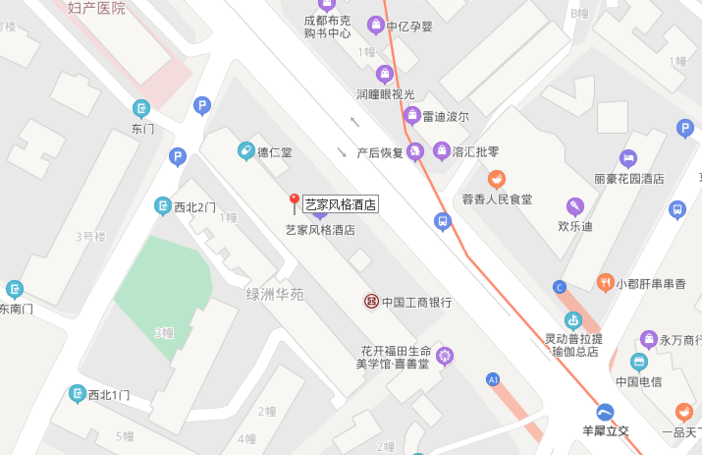Tap the 润瞳眼视光 shop marker
The height and width of the screenshot is (455, 702).
385,74
